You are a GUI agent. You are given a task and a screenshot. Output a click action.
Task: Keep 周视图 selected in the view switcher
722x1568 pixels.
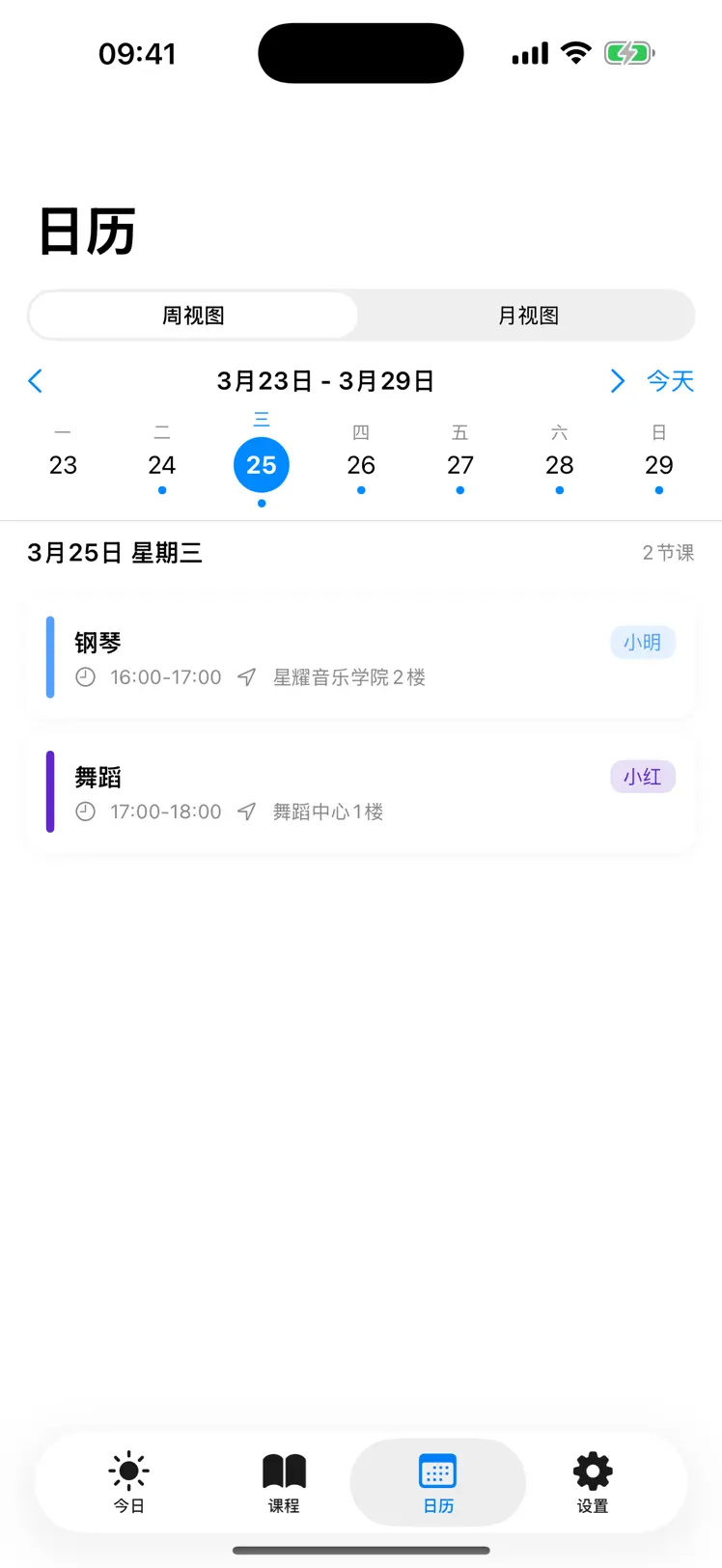click(x=193, y=316)
